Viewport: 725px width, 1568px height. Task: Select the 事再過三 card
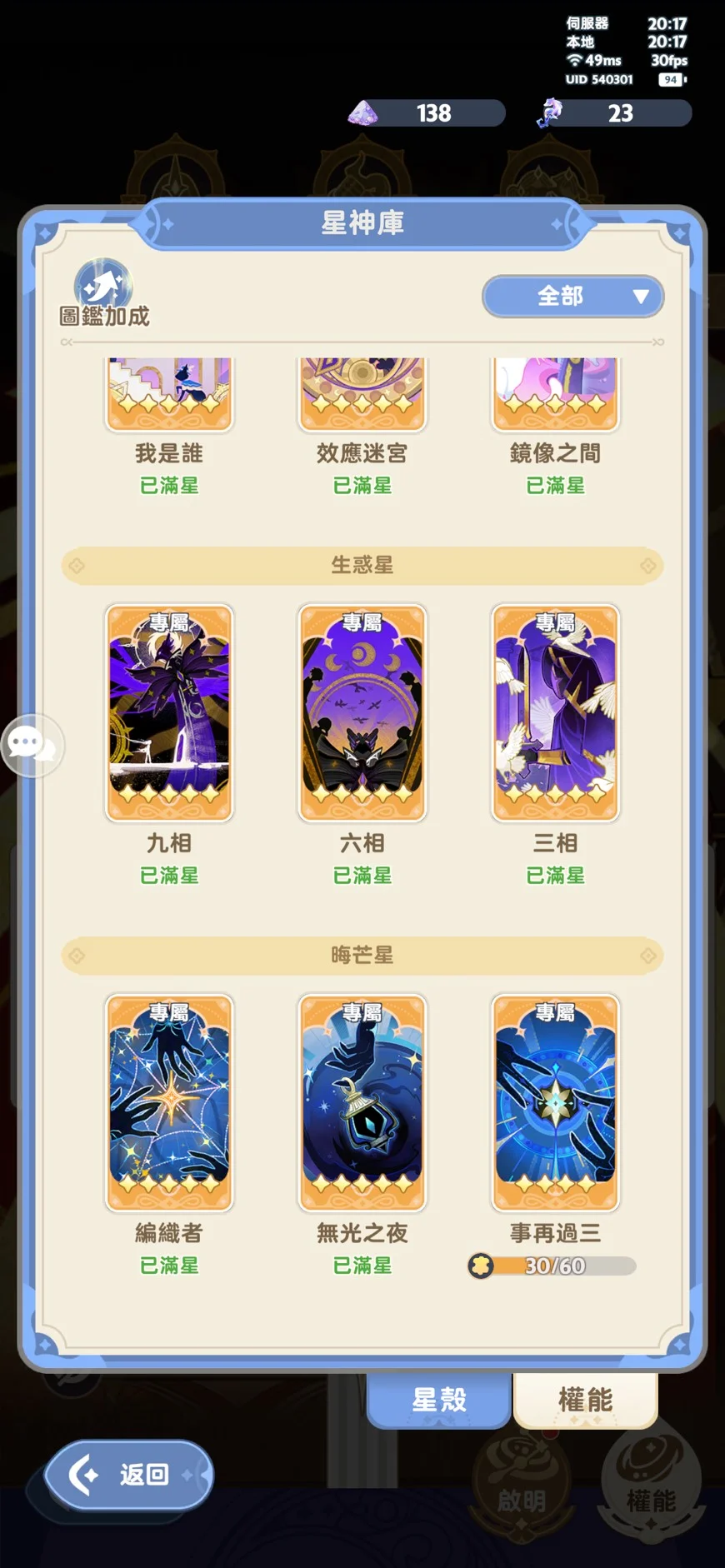point(556,1102)
